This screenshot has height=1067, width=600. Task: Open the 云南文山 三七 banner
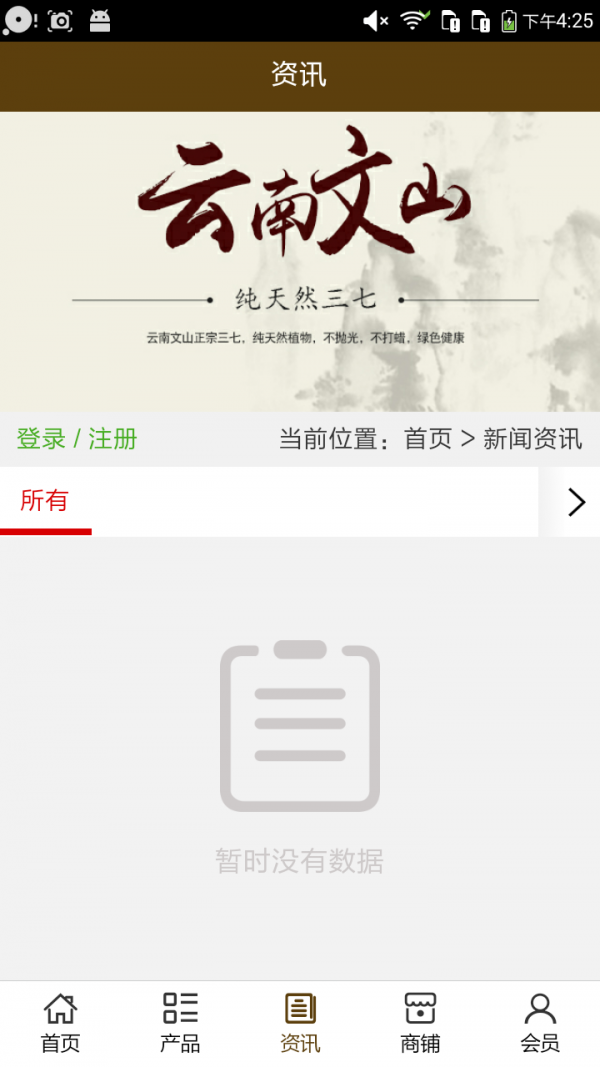click(300, 261)
